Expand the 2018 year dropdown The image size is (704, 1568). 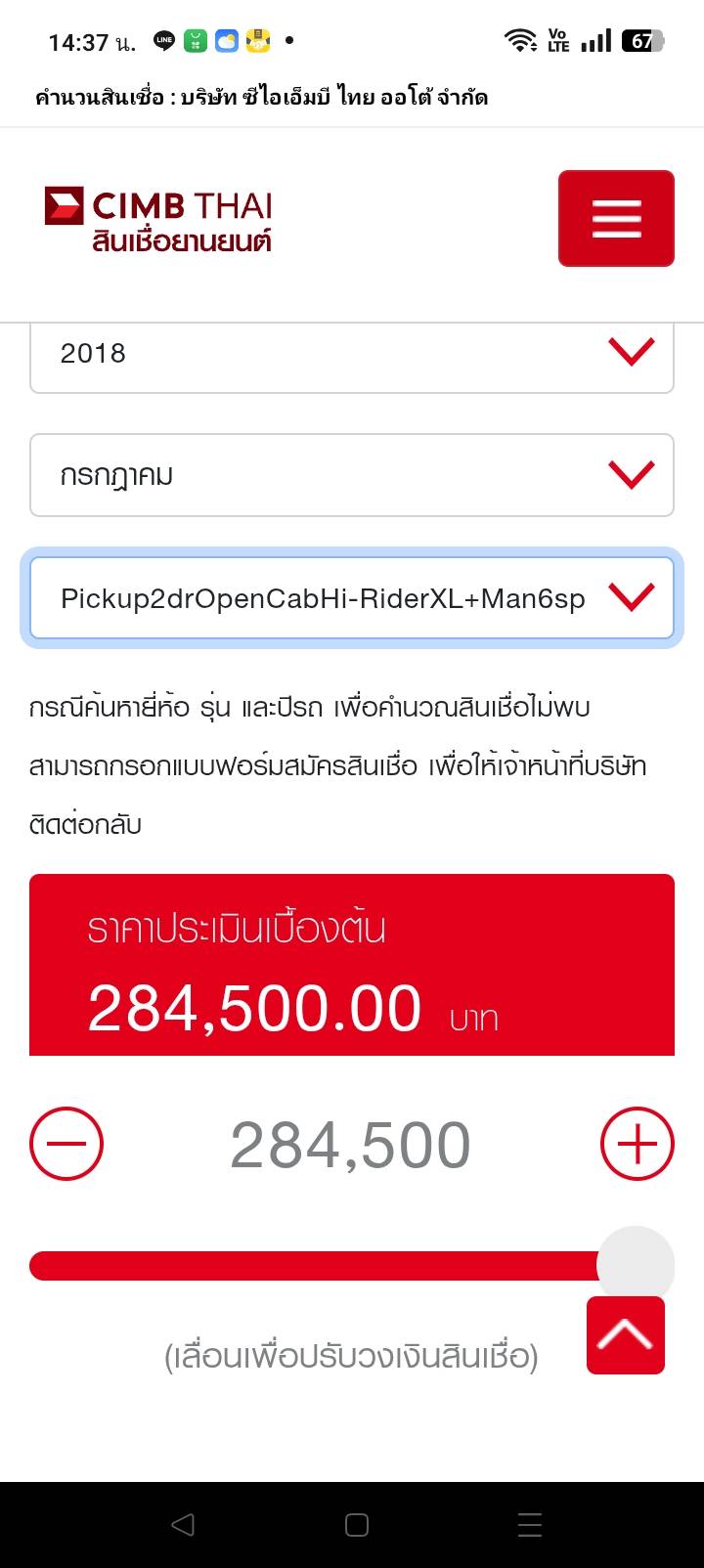(x=351, y=354)
